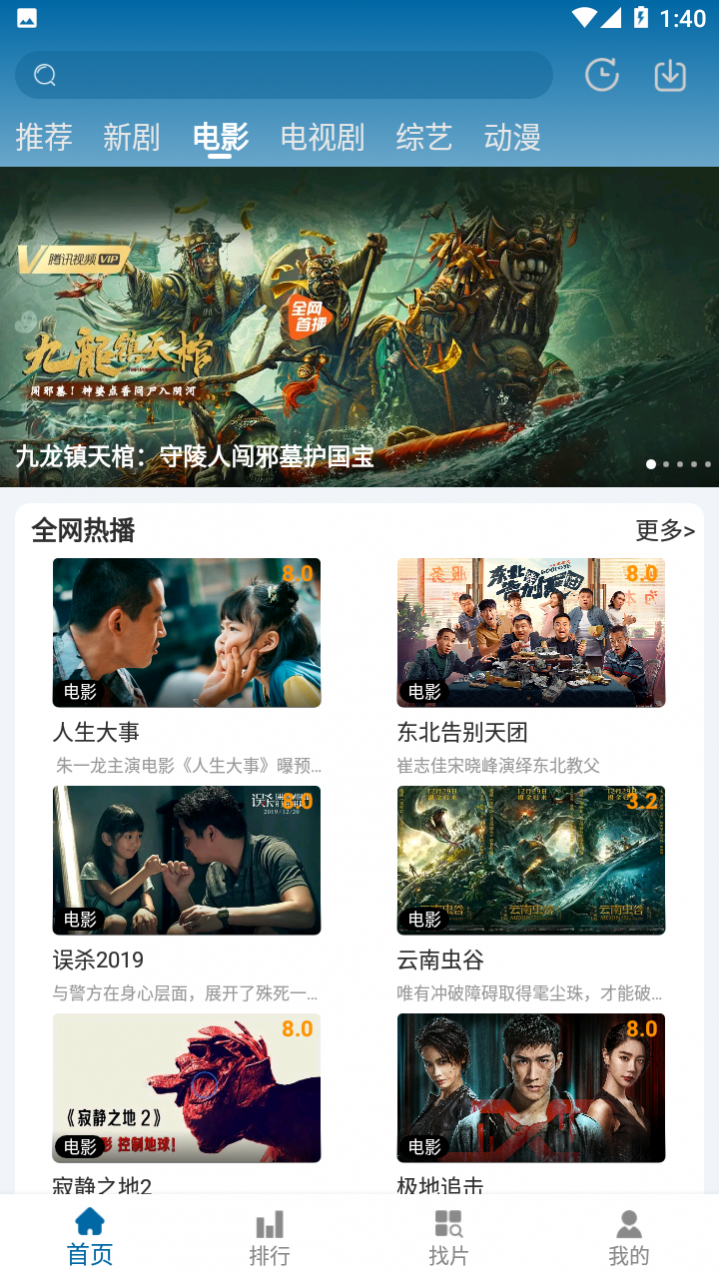This screenshot has height=1278, width=719.
Task: Switch to the 电视剧 tab
Action: [x=322, y=137]
